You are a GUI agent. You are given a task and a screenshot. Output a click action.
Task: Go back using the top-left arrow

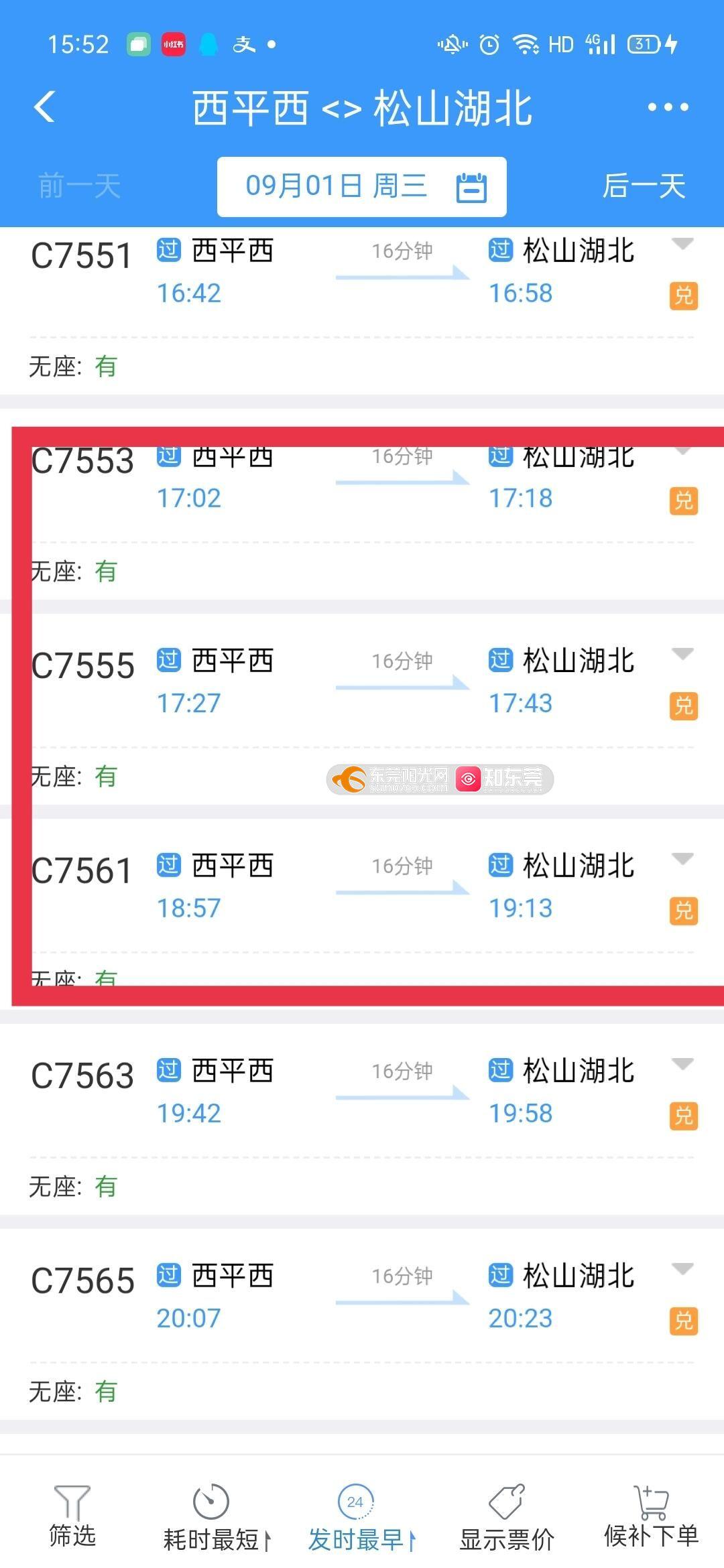click(44, 107)
